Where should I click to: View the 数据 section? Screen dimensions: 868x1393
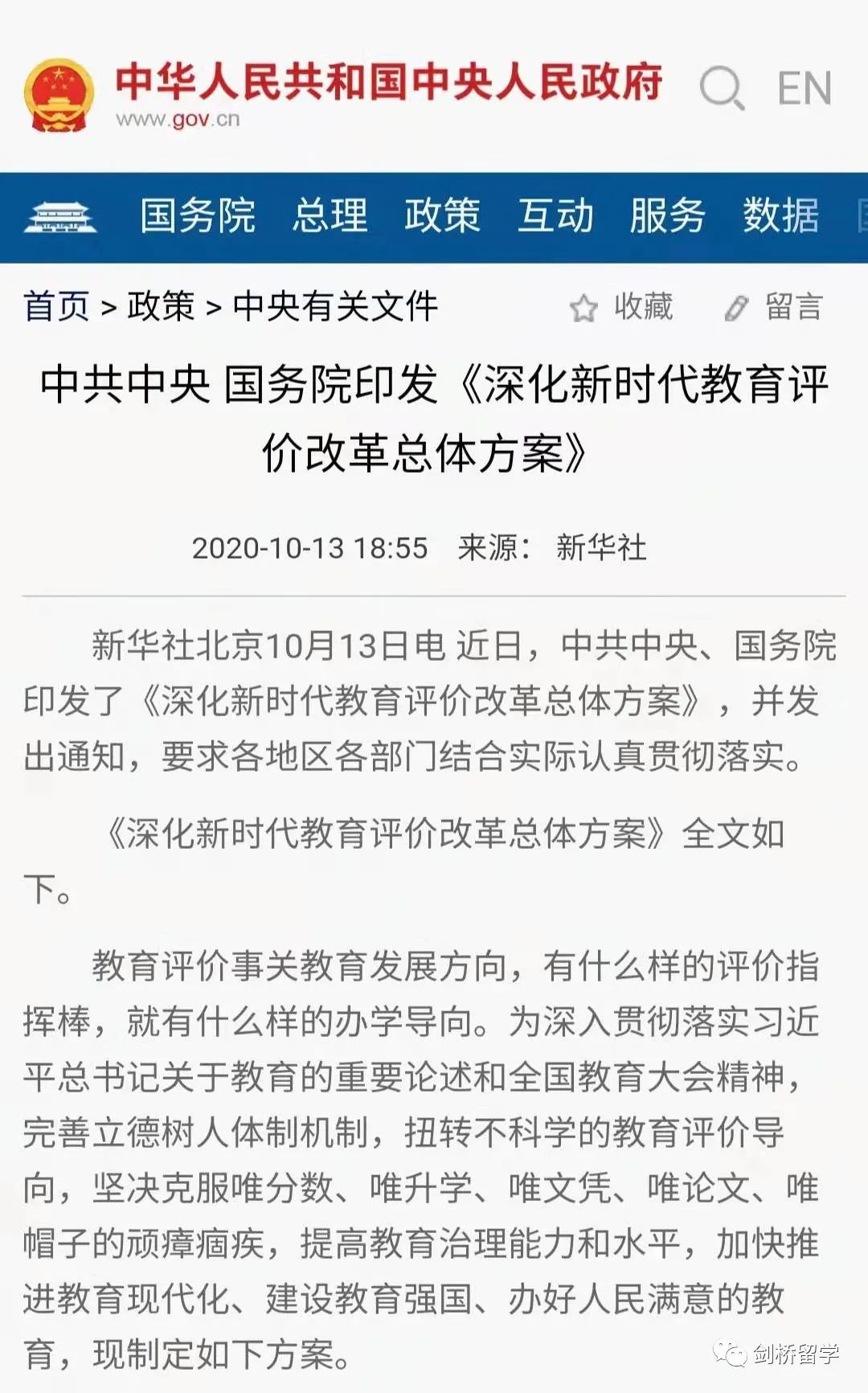click(x=780, y=215)
